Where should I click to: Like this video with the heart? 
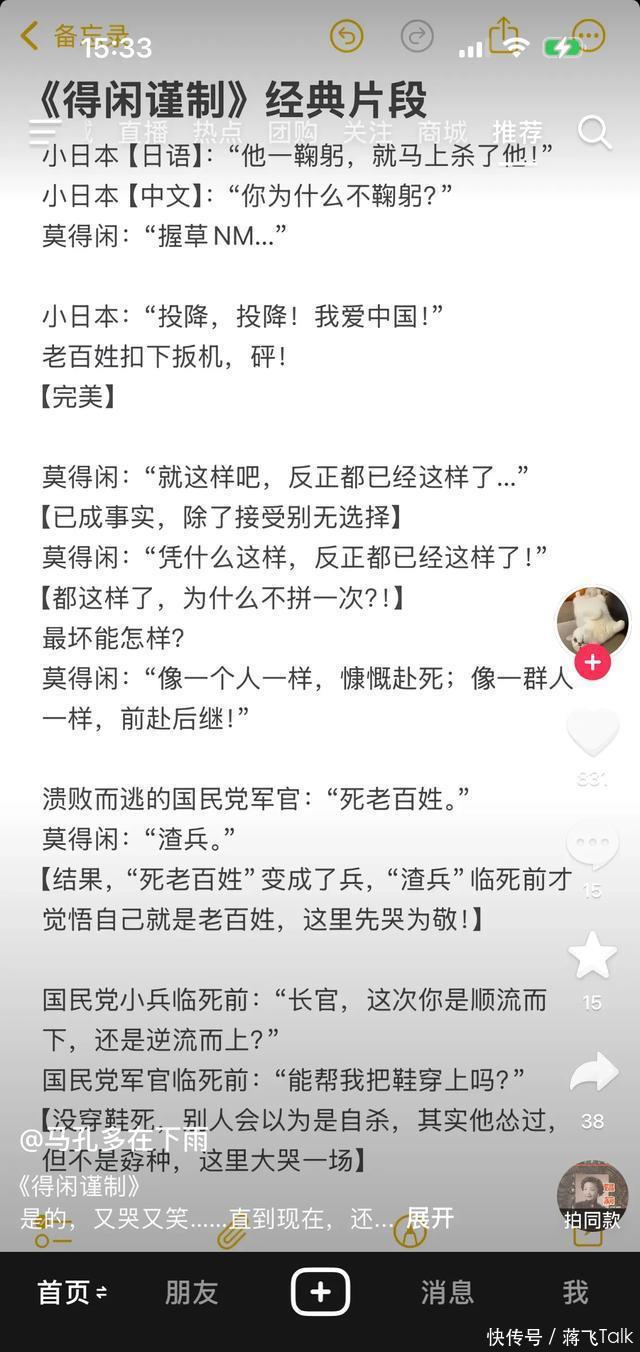point(592,732)
